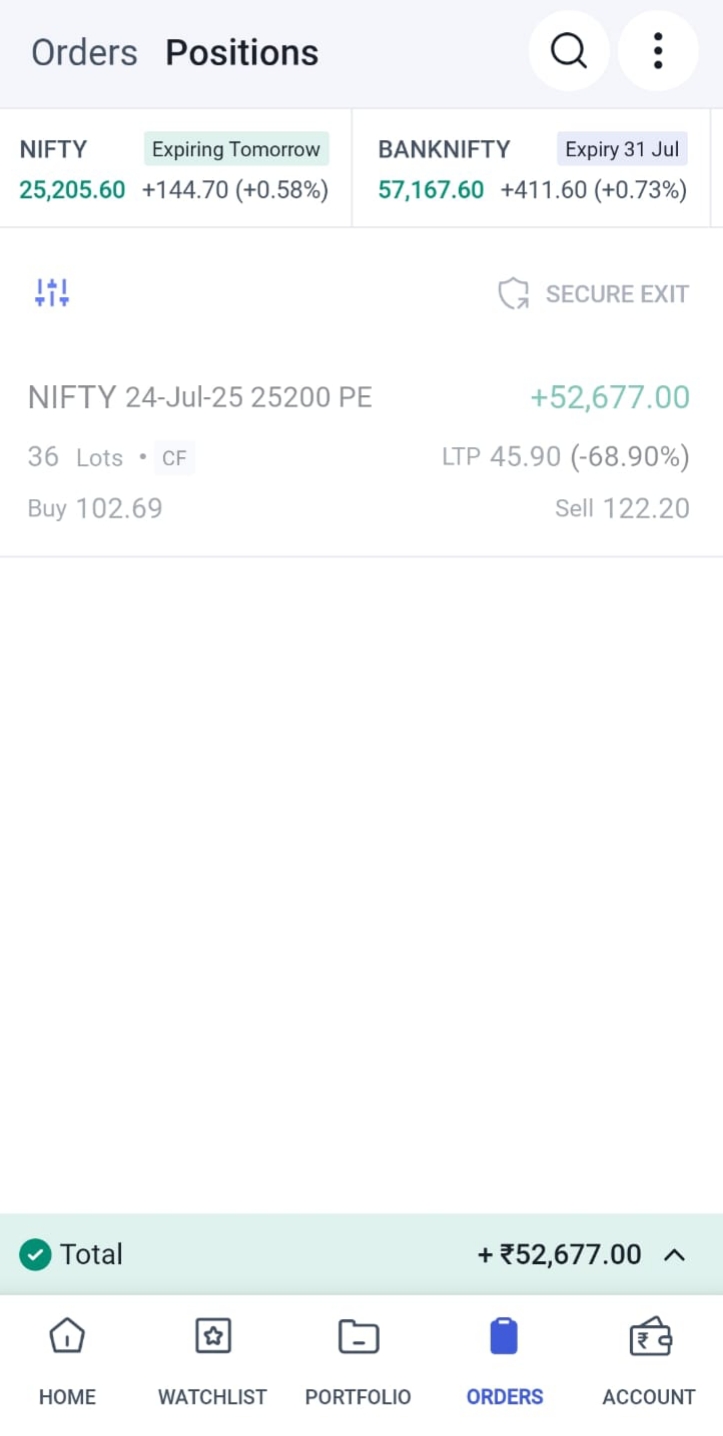The image size is (723, 1436).
Task: Expand the Total profit summary
Action: [675, 1254]
